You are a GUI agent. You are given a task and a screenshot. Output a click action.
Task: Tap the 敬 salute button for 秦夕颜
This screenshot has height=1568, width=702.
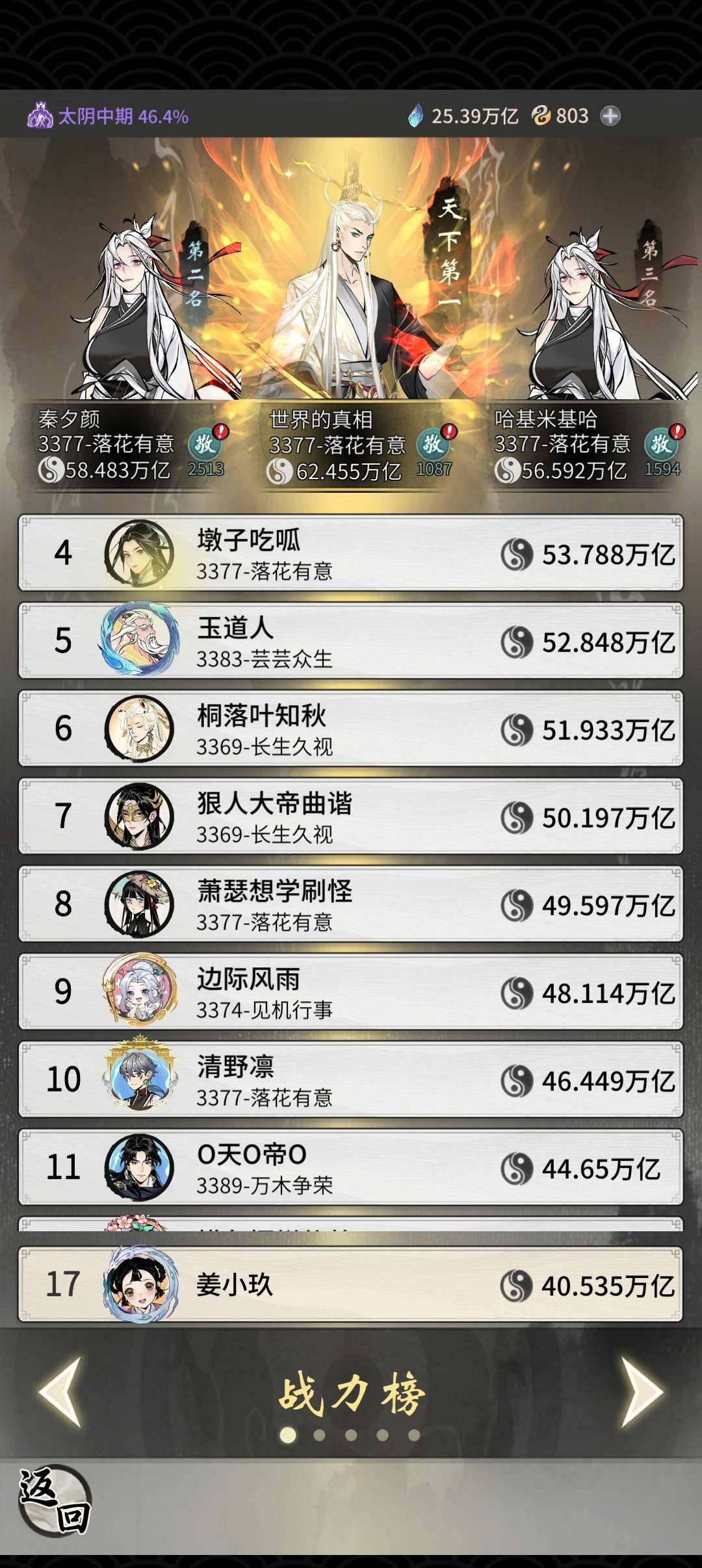tap(205, 445)
